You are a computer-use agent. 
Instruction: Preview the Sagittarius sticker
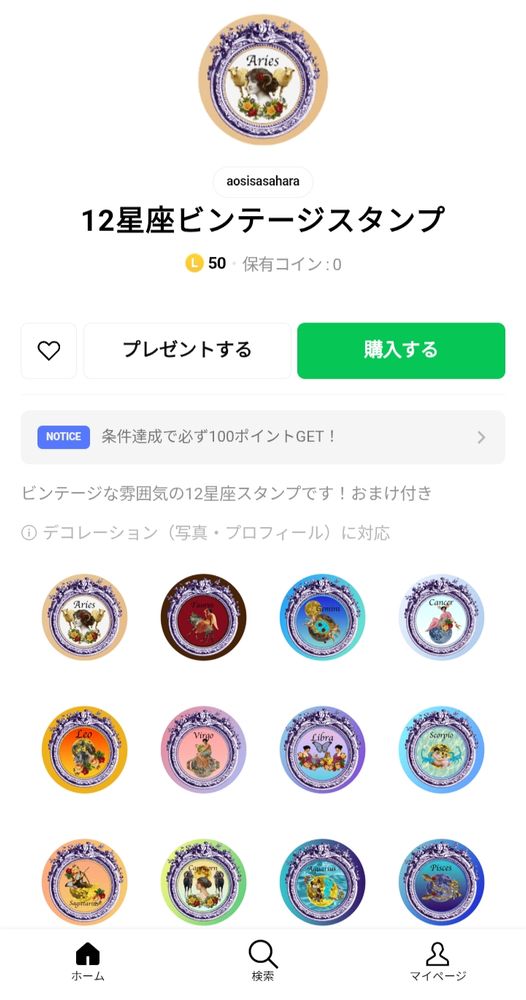click(85, 882)
